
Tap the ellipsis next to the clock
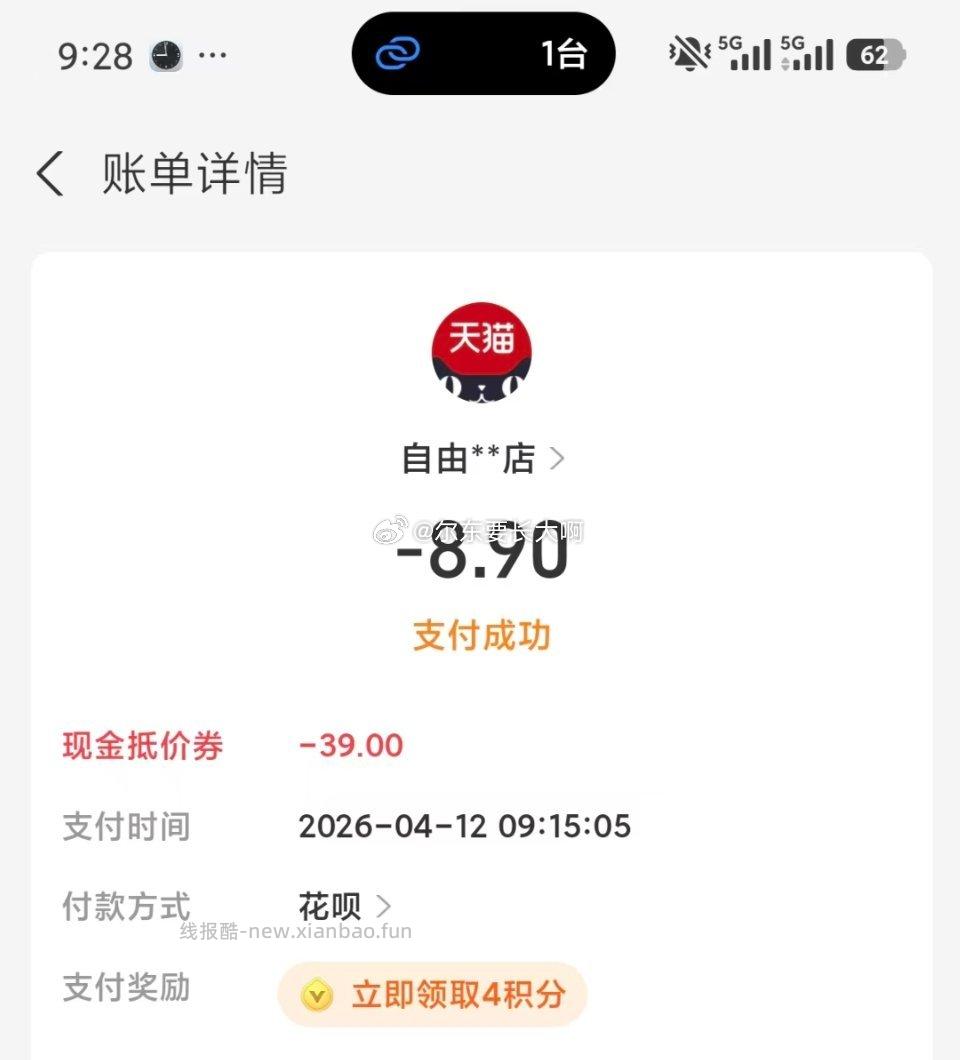click(x=211, y=56)
